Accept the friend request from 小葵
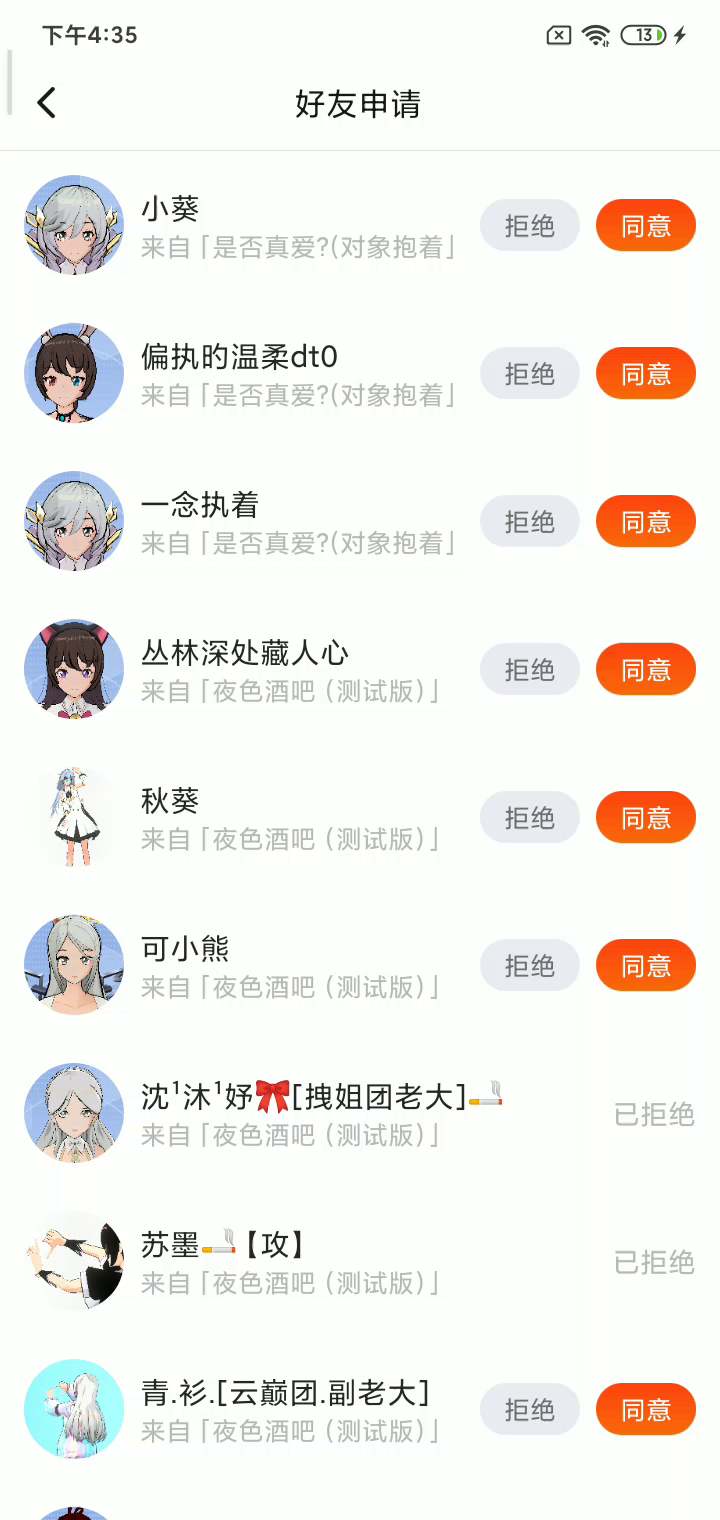720x1520 pixels. pos(645,225)
